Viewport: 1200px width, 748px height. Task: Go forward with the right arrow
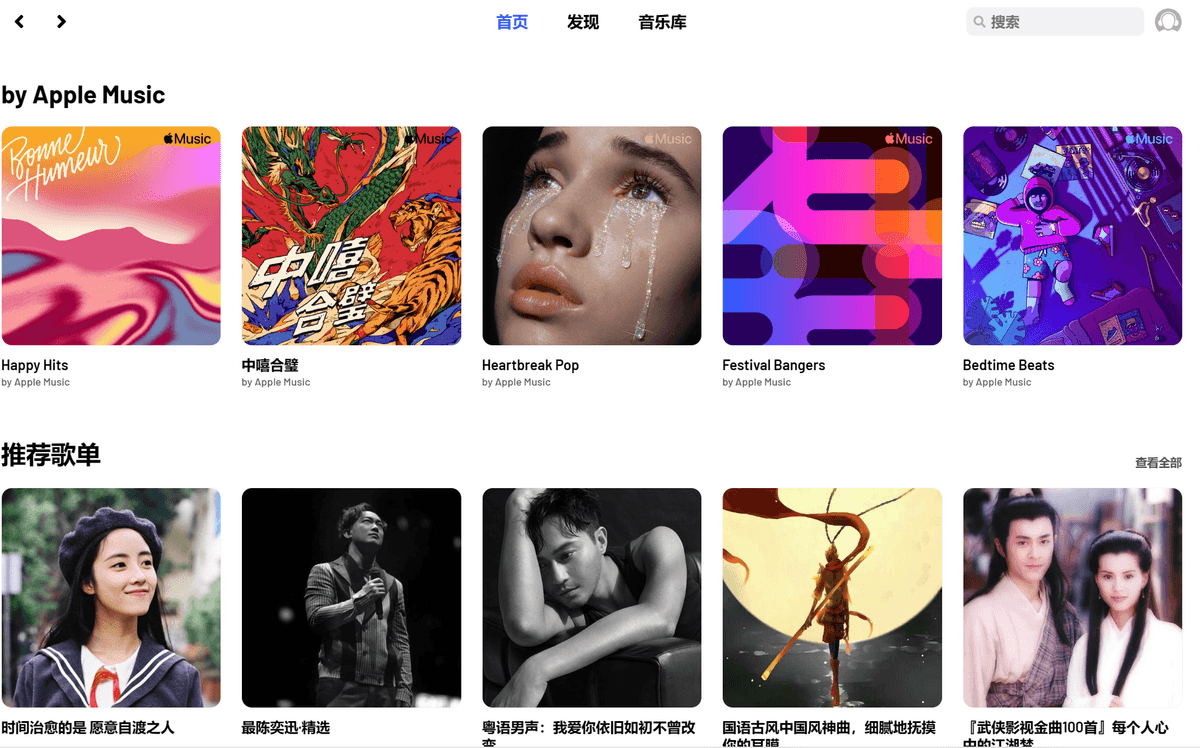tap(61, 21)
